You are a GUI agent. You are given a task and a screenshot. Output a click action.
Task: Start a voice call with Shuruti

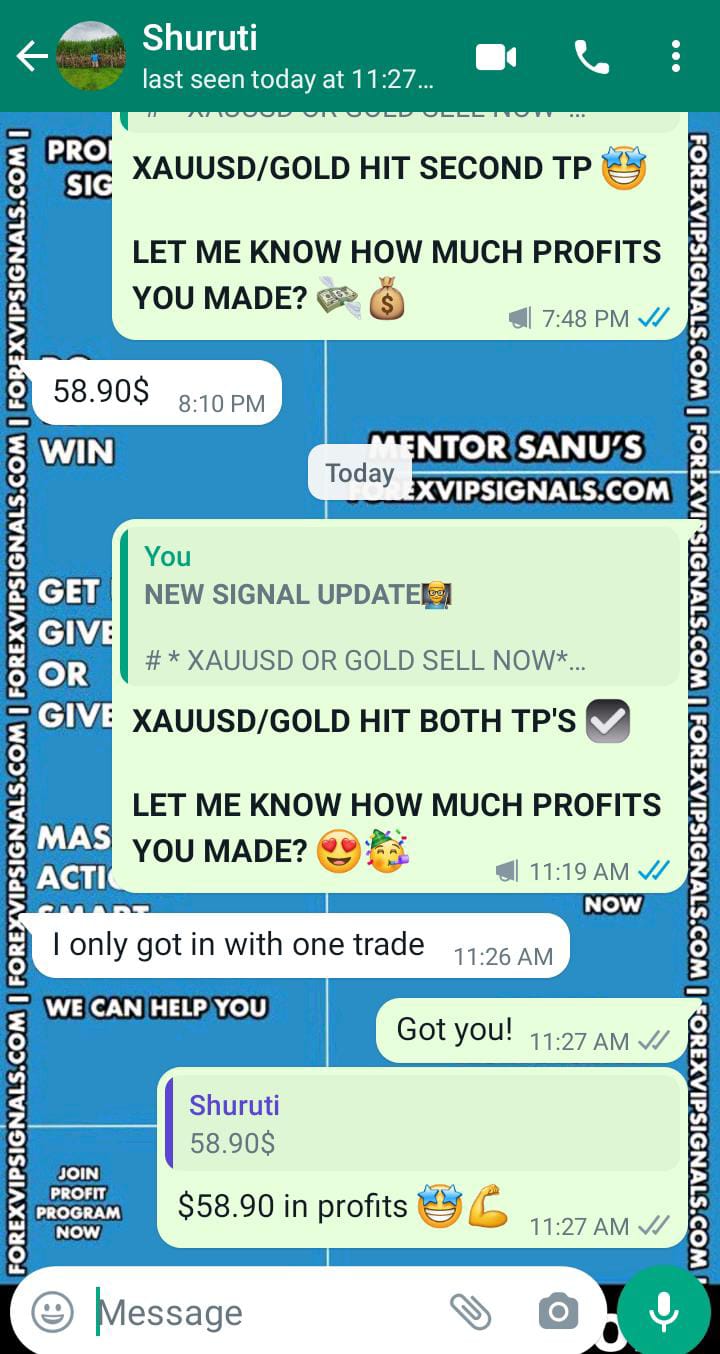click(591, 57)
